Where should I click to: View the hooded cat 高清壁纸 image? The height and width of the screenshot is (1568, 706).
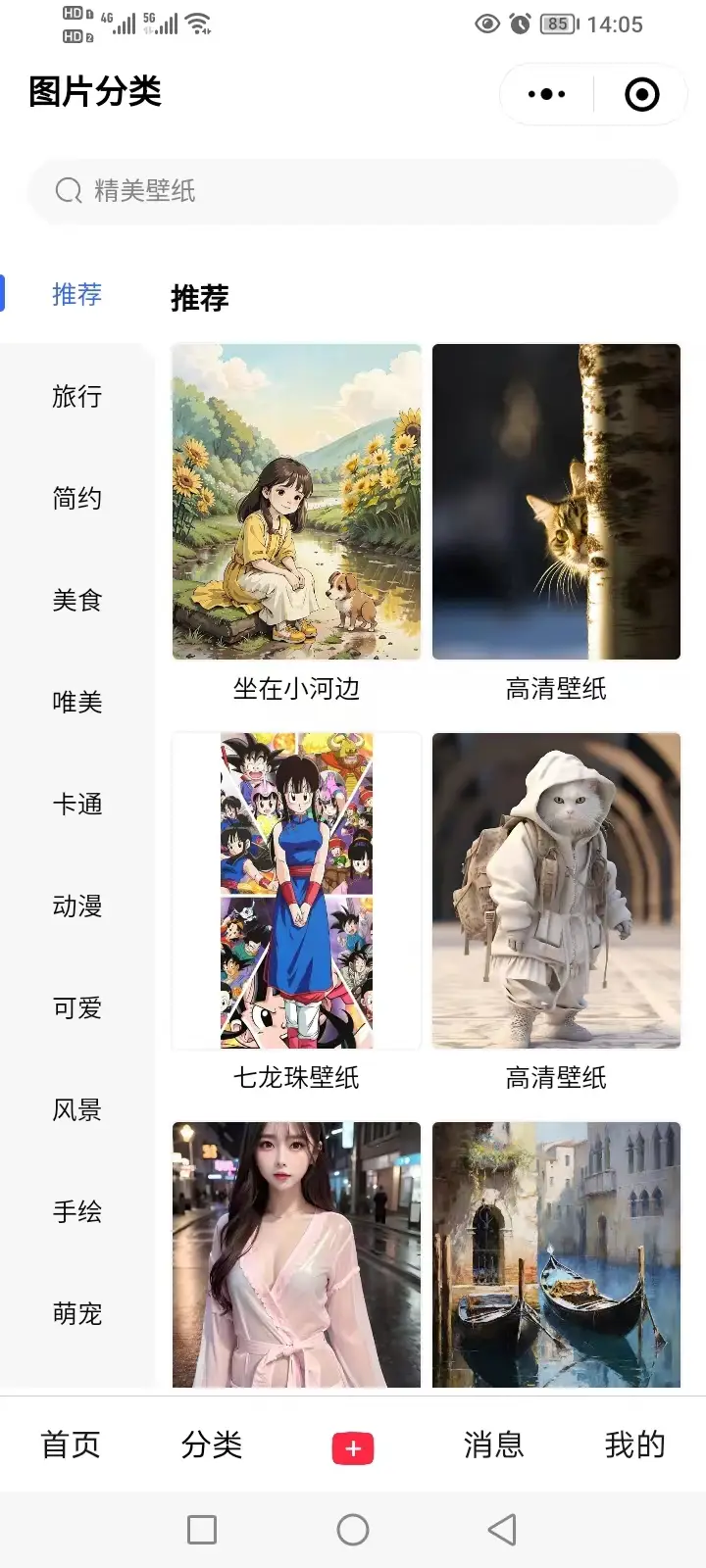tap(556, 890)
